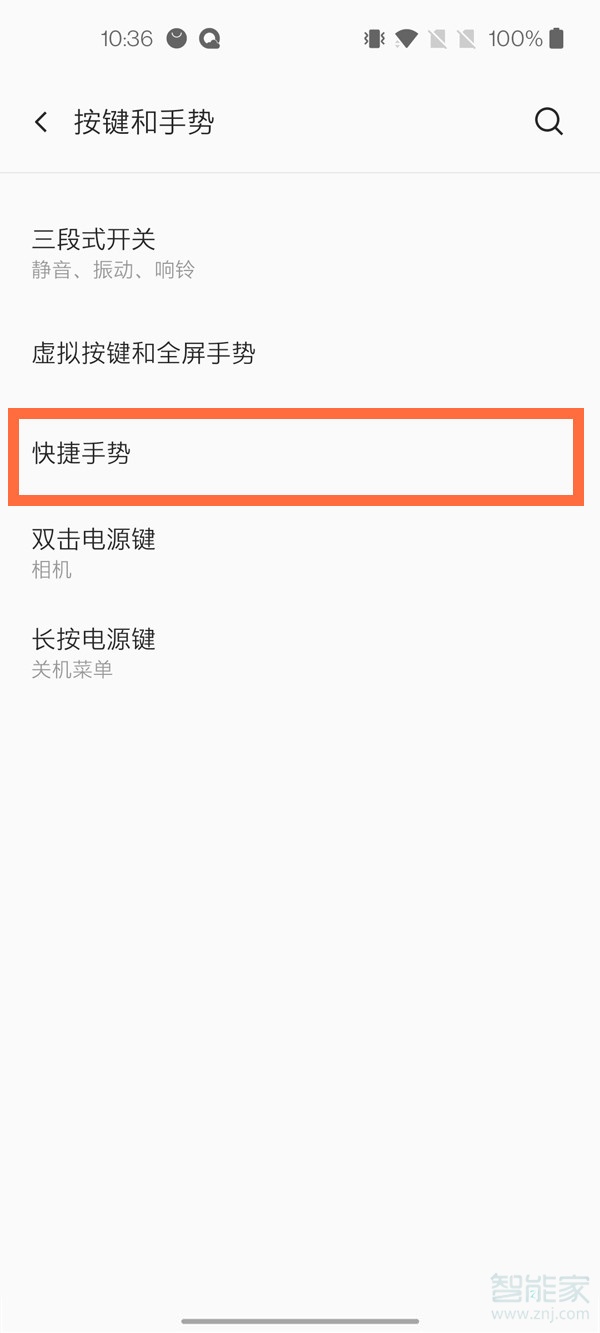The image size is (600, 1333).
Task: Open 虚拟按键和全屏手势
Action: 300,353
